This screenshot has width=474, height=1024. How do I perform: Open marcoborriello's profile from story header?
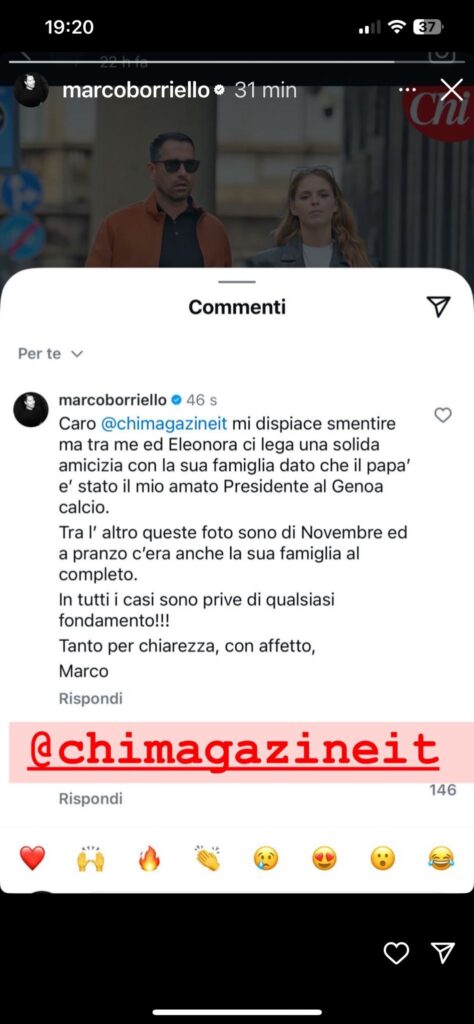pos(135,90)
